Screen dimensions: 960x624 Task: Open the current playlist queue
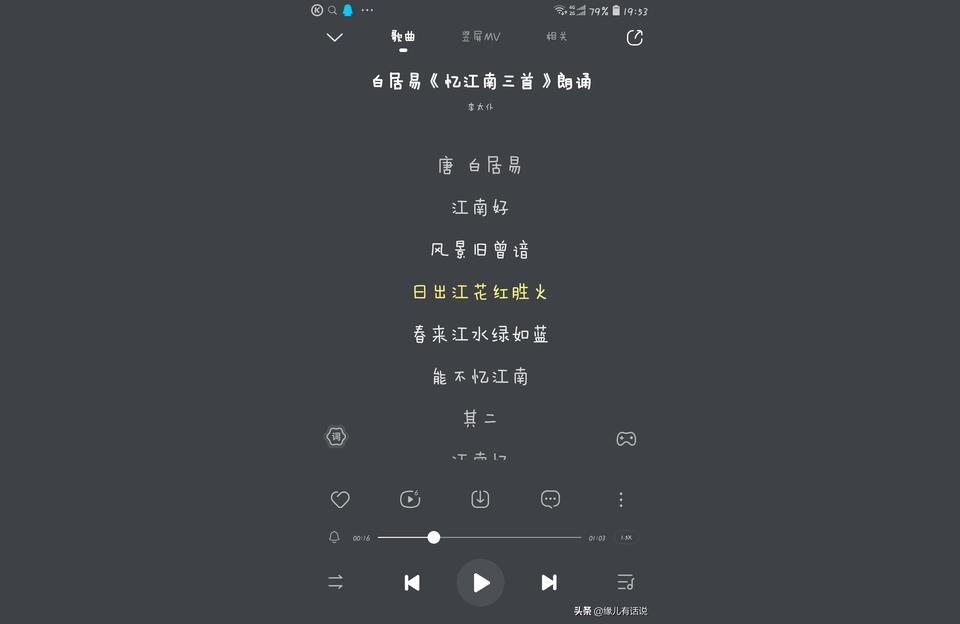click(625, 582)
